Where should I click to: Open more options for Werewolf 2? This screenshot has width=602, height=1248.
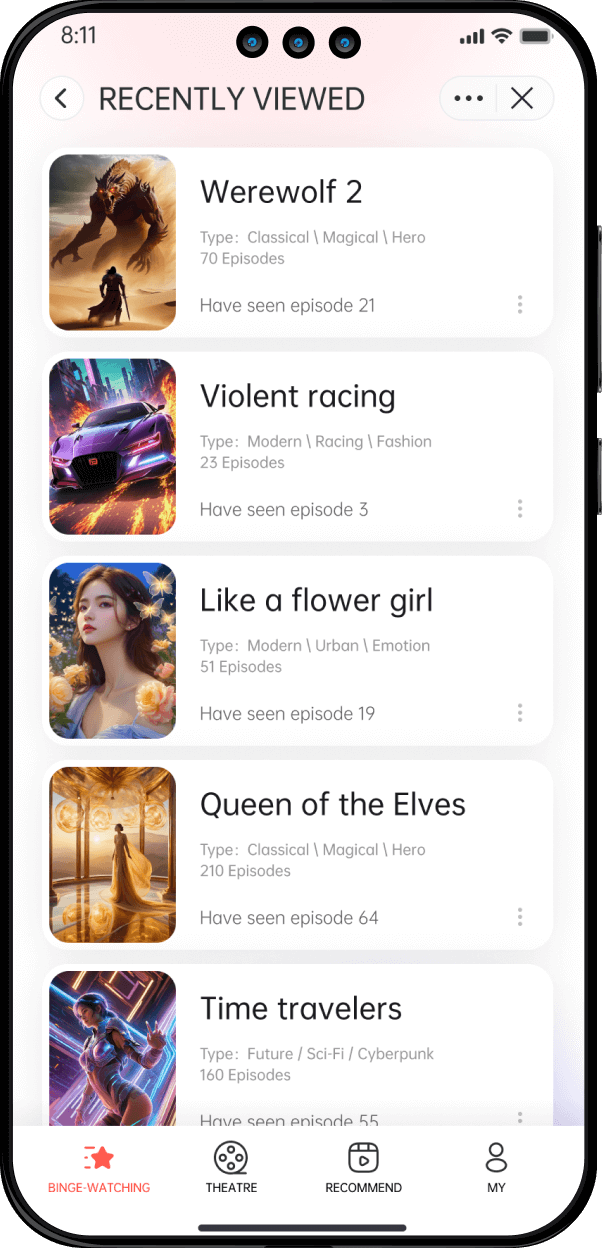click(x=520, y=305)
